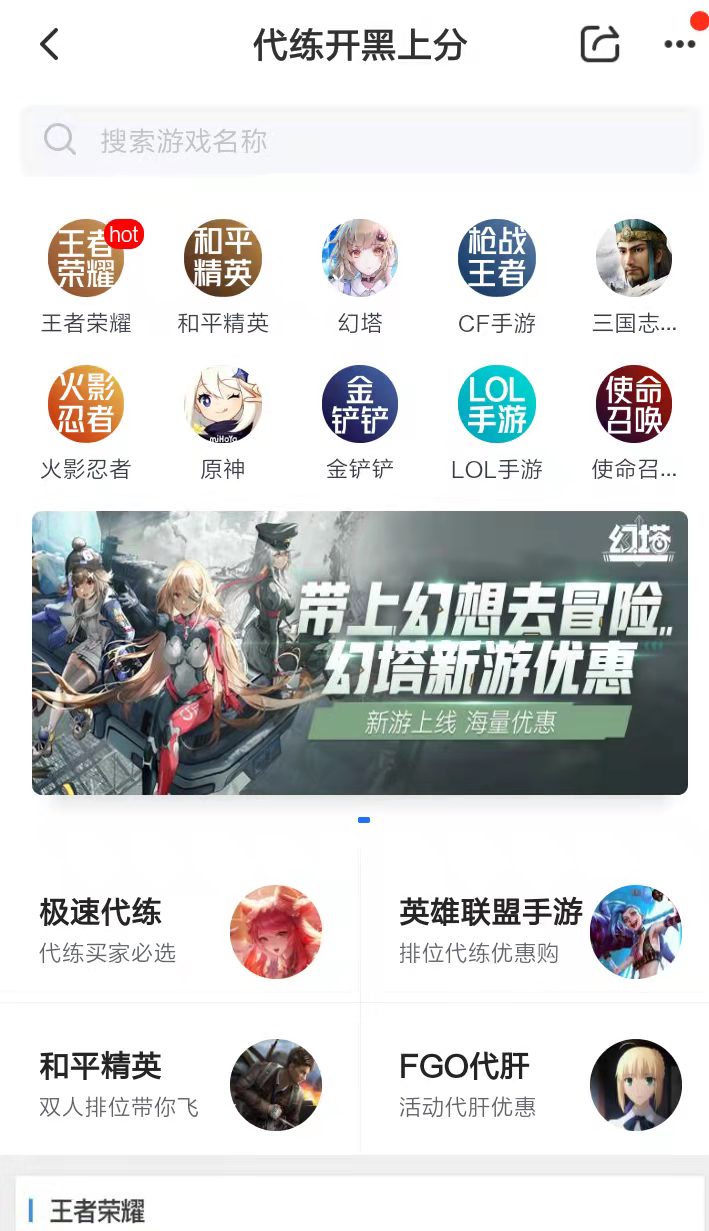Image resolution: width=709 pixels, height=1231 pixels.
Task: Open the LOL手游 game icon
Action: 497,405
